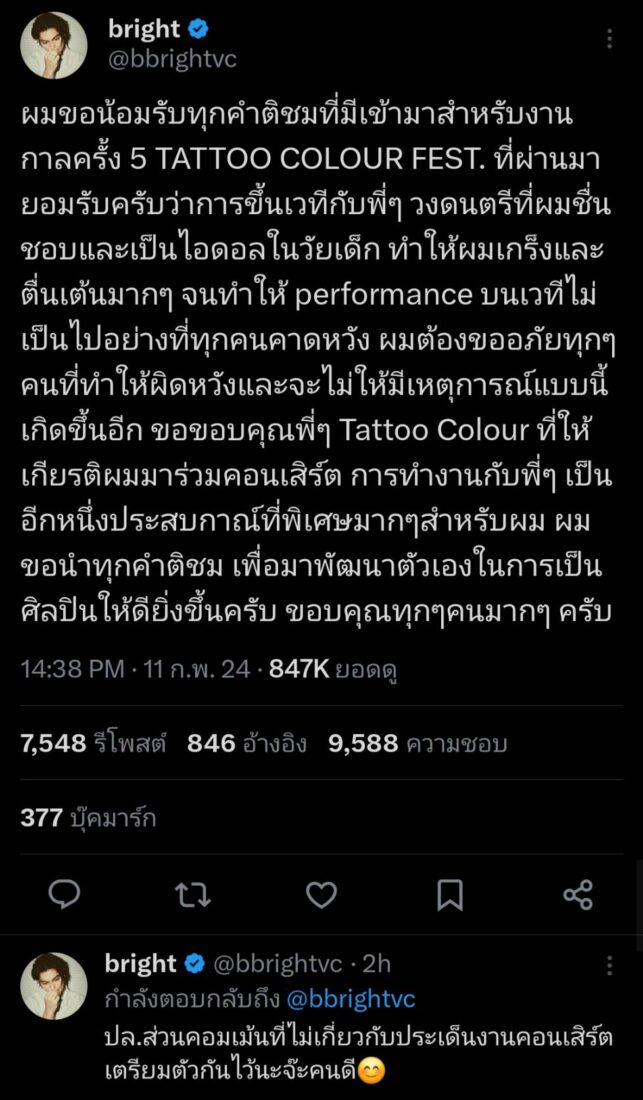Share this tweet
Screen dimensions: 643x1100
pyautogui.click(x=578, y=894)
